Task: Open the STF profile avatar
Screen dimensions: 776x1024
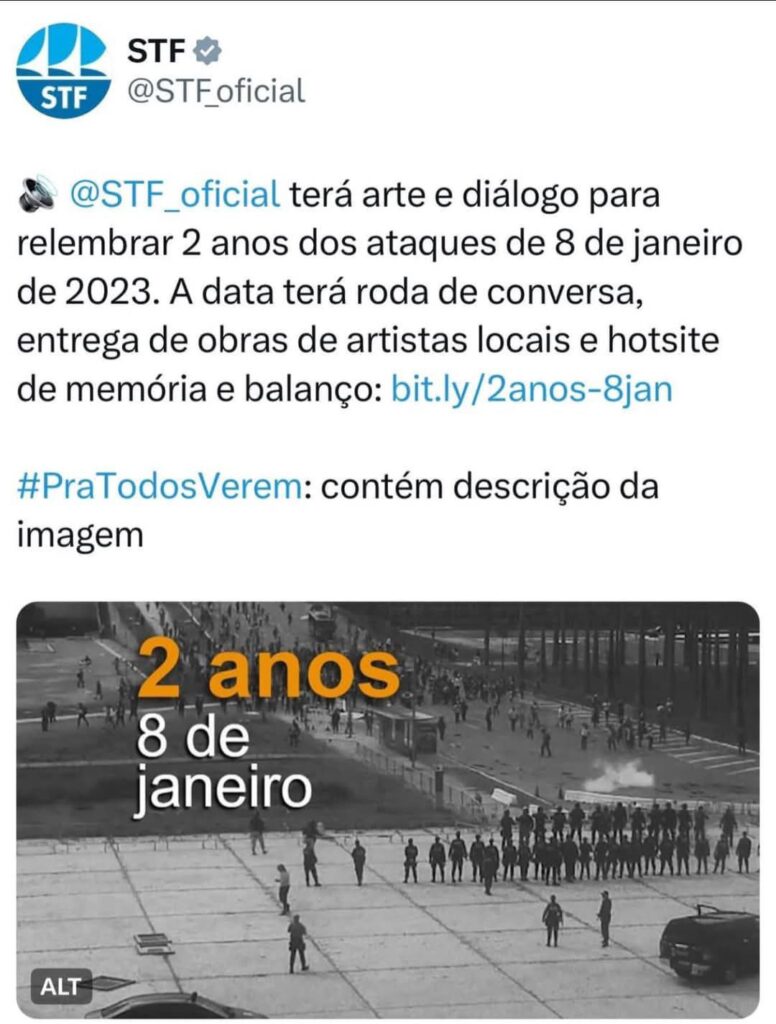Action: [x=63, y=70]
